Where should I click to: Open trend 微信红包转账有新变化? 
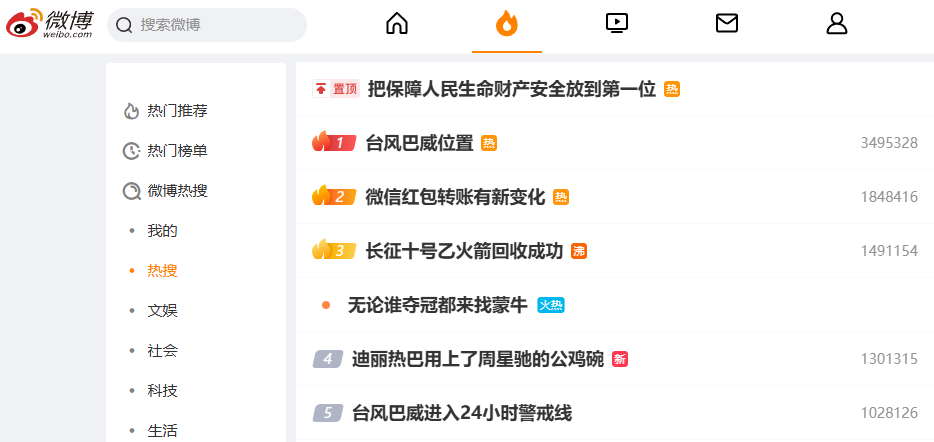pos(455,197)
